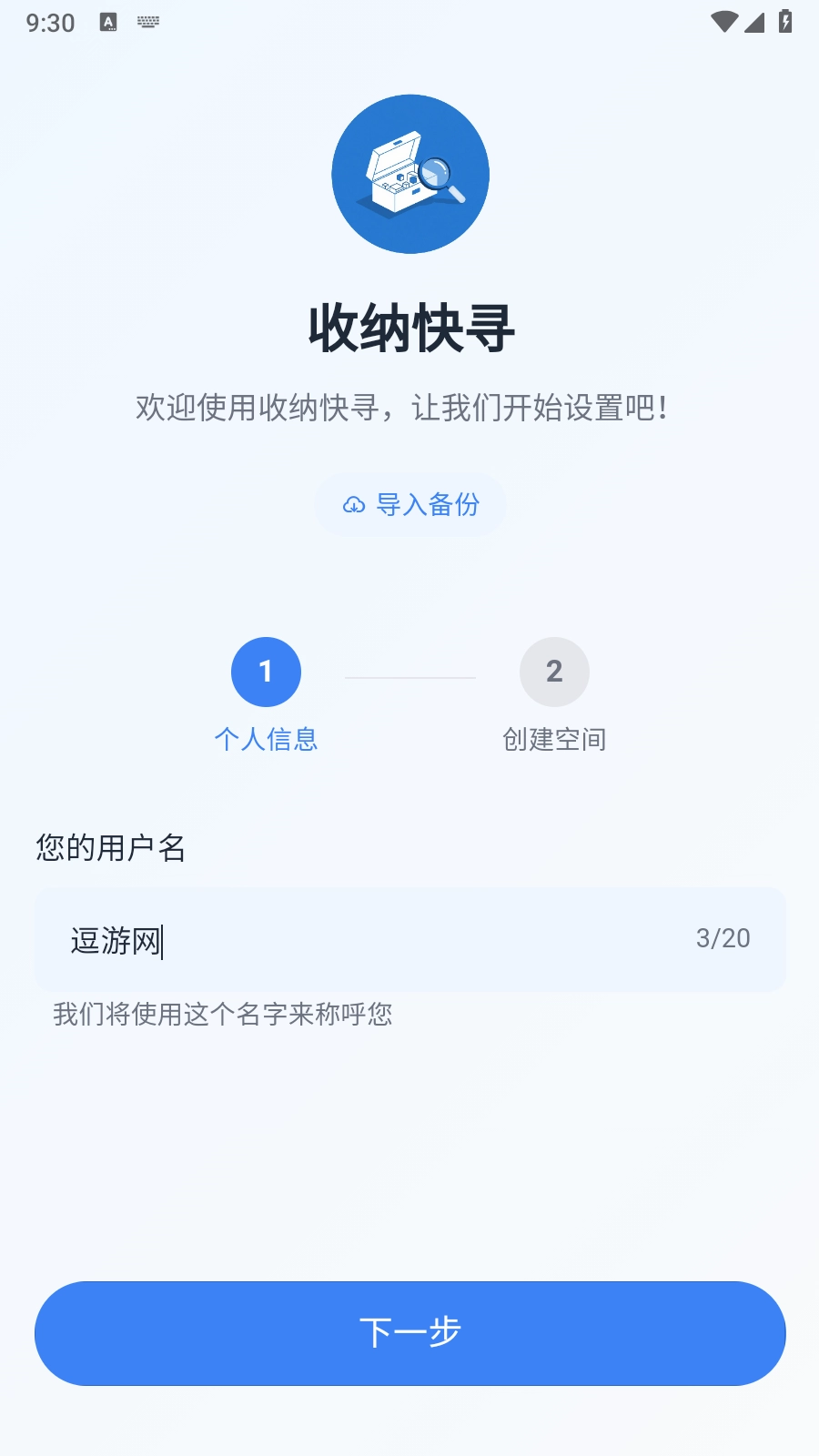
Task: Click the 您的用户名 field label
Action: point(109,849)
